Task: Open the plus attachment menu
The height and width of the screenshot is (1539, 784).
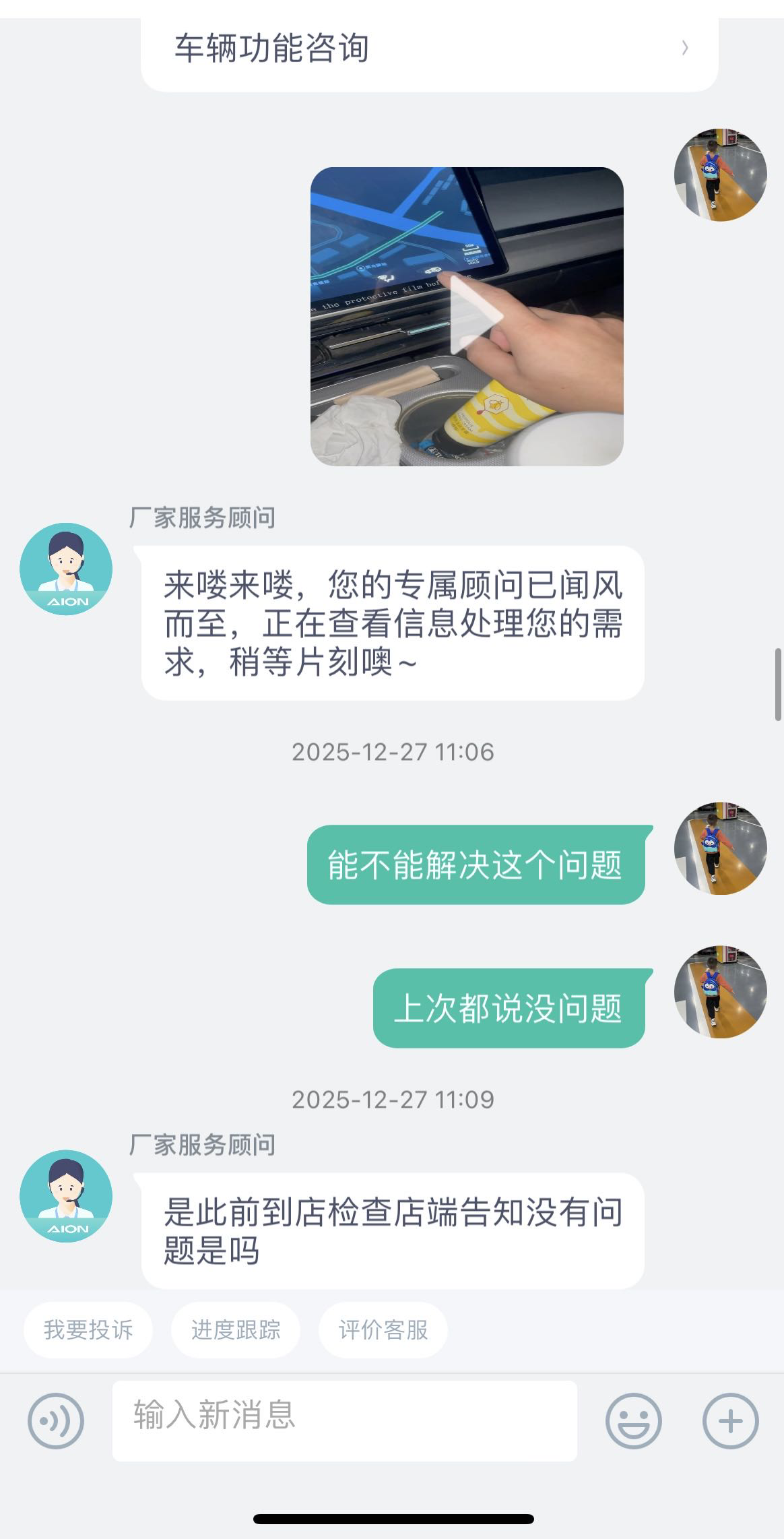Action: click(x=730, y=1420)
